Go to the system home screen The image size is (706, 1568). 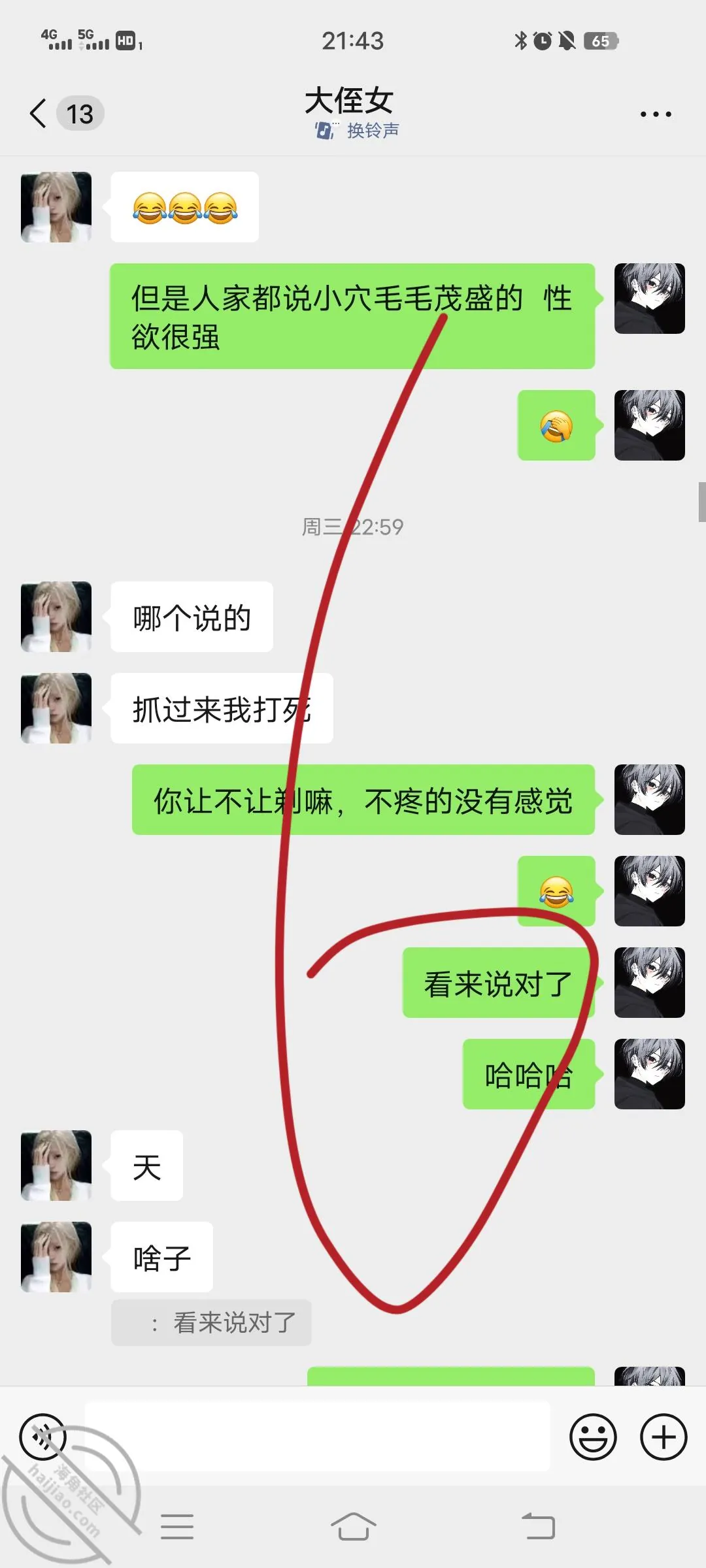click(353, 1526)
